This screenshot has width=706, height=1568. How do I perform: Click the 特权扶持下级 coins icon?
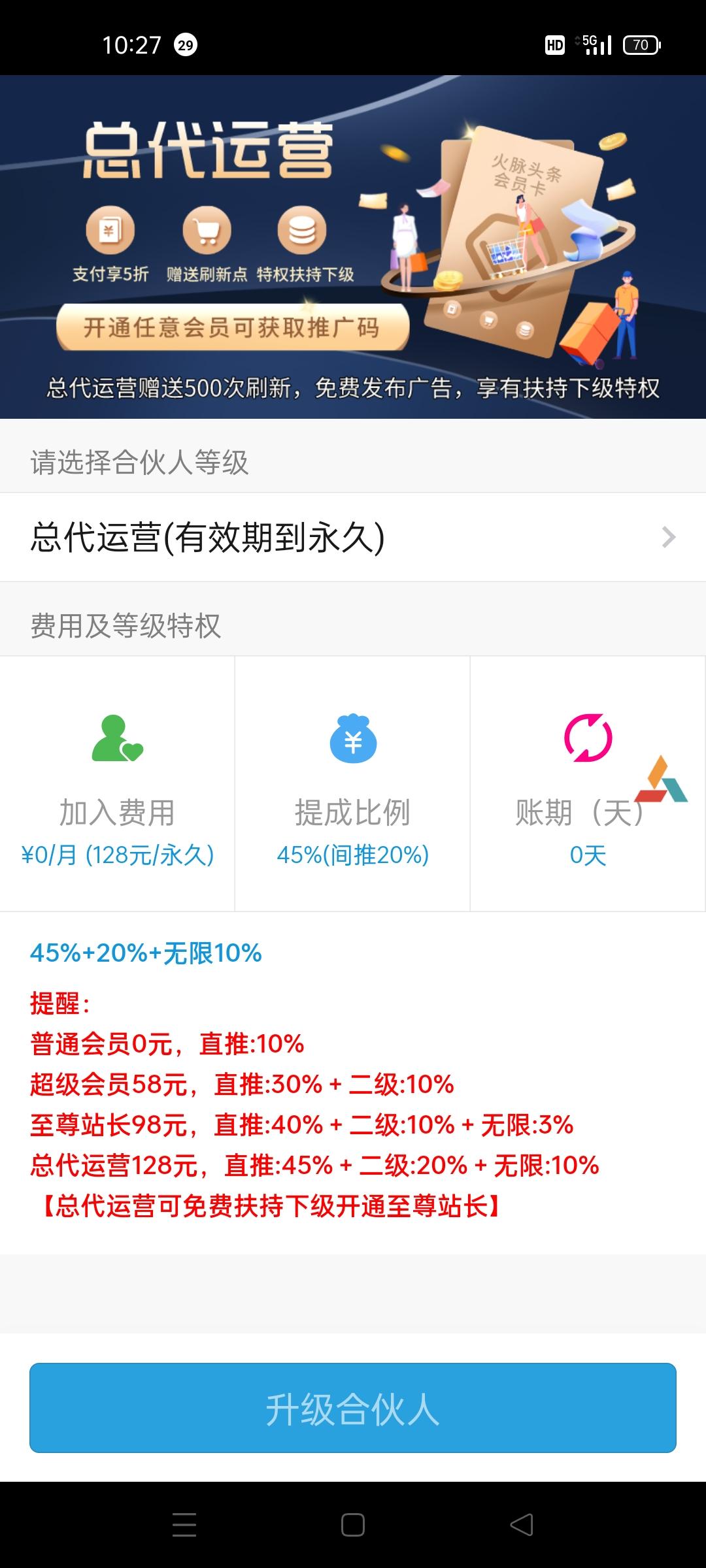pyautogui.click(x=301, y=230)
